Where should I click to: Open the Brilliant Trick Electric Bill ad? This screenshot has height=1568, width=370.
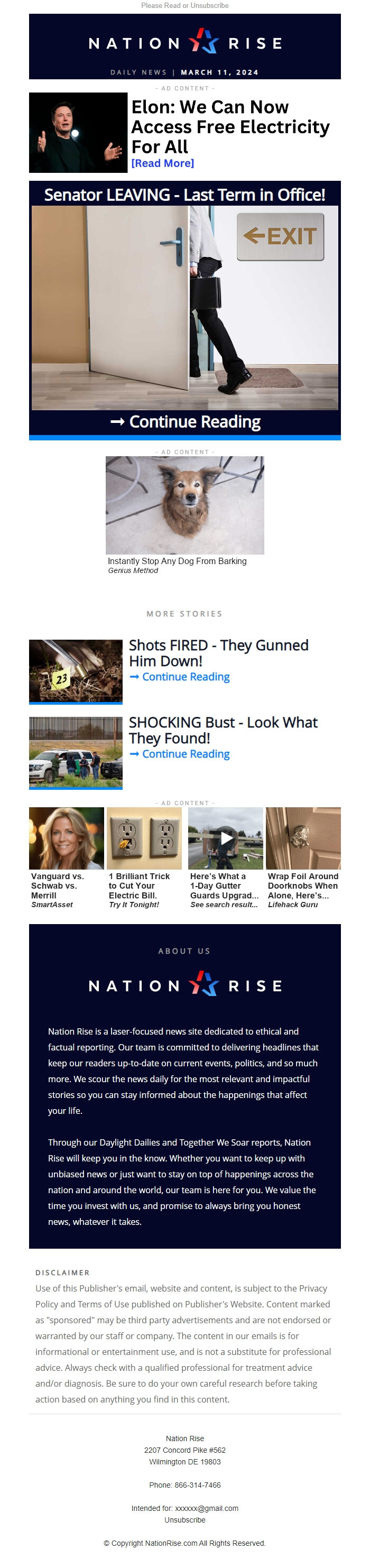pos(144,838)
